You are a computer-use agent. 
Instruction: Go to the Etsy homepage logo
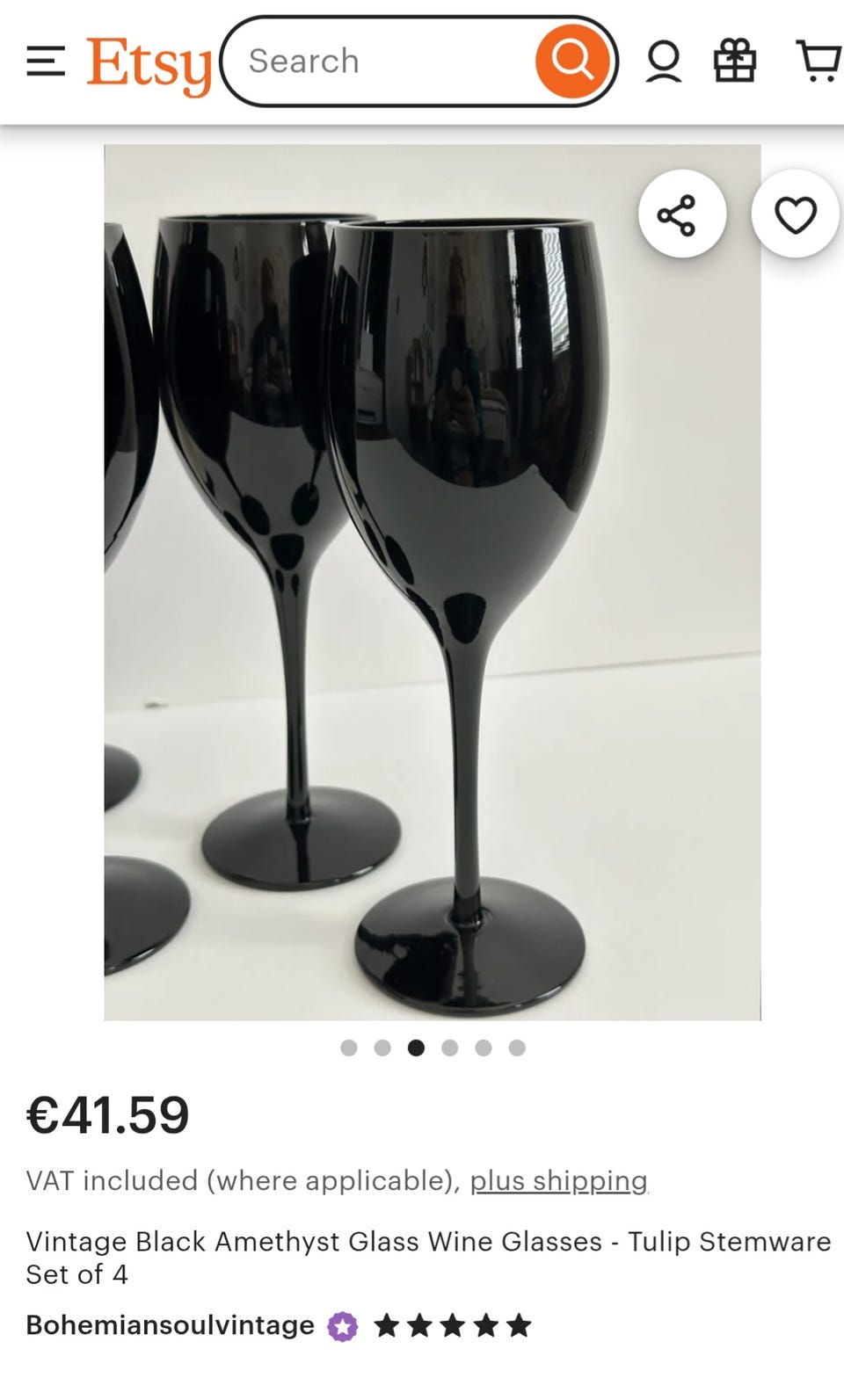click(149, 63)
